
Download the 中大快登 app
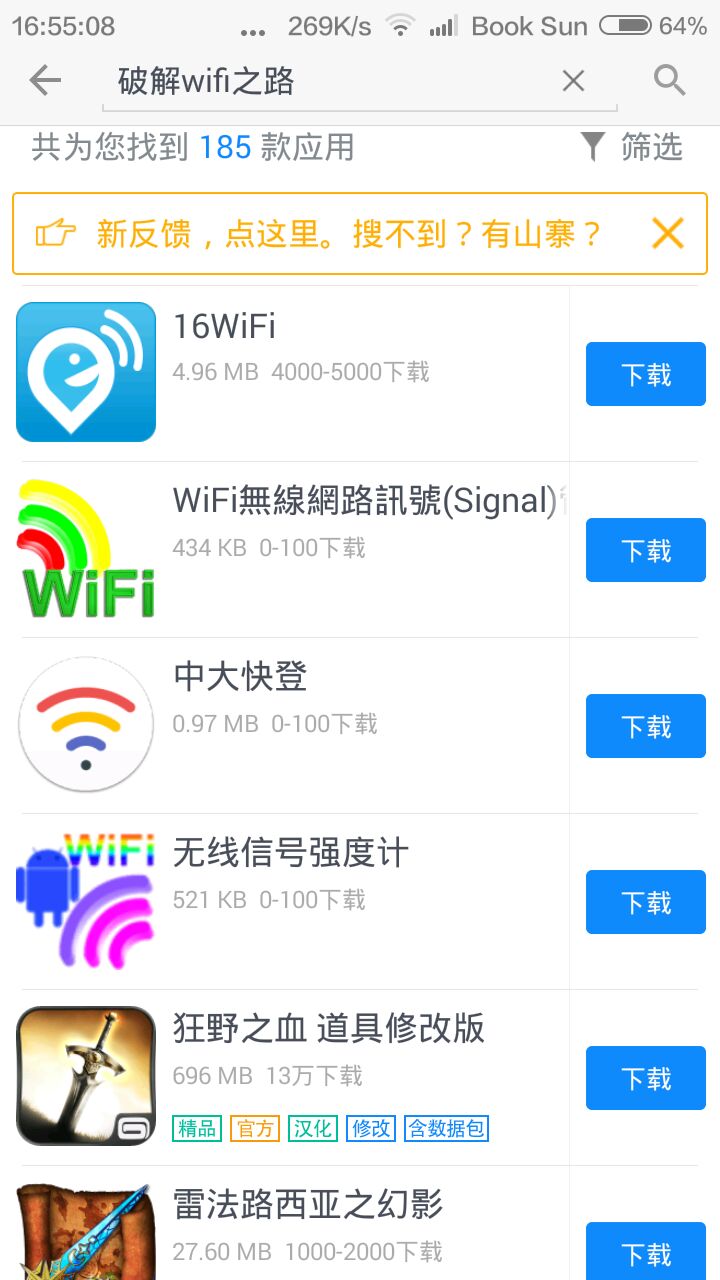646,726
